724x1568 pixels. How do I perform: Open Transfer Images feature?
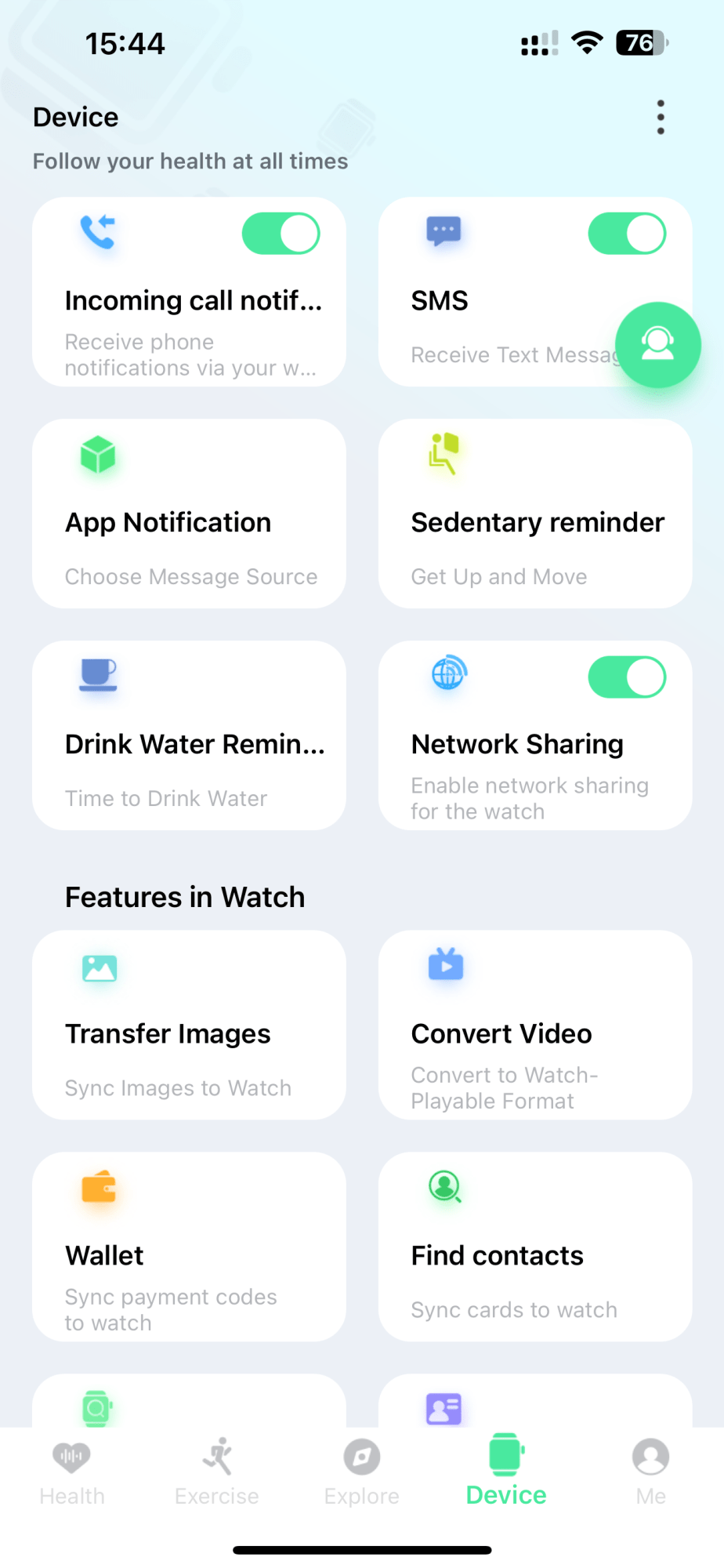coord(189,1025)
